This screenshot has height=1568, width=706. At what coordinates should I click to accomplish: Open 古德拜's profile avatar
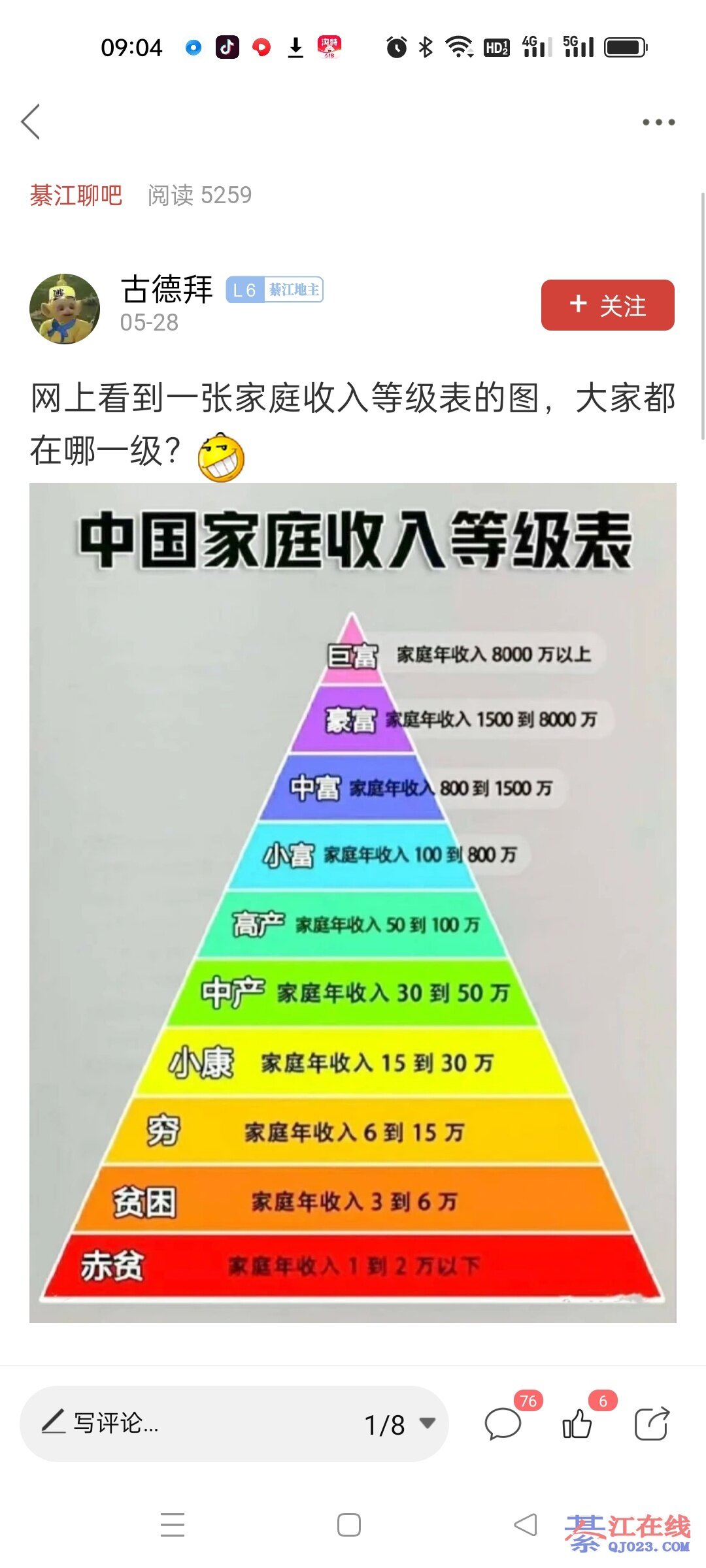tap(65, 308)
